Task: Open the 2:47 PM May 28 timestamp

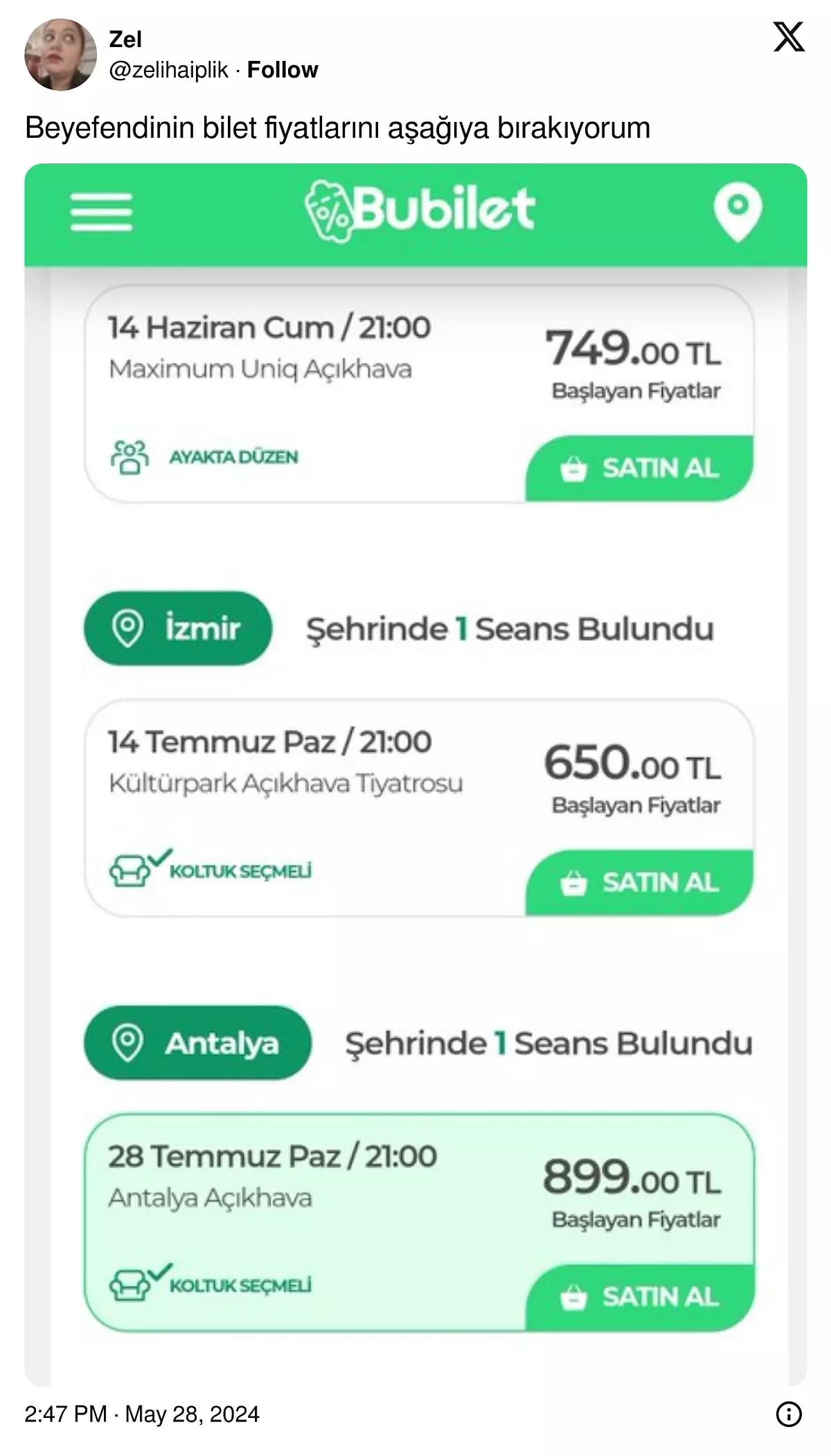Action: [x=142, y=1414]
